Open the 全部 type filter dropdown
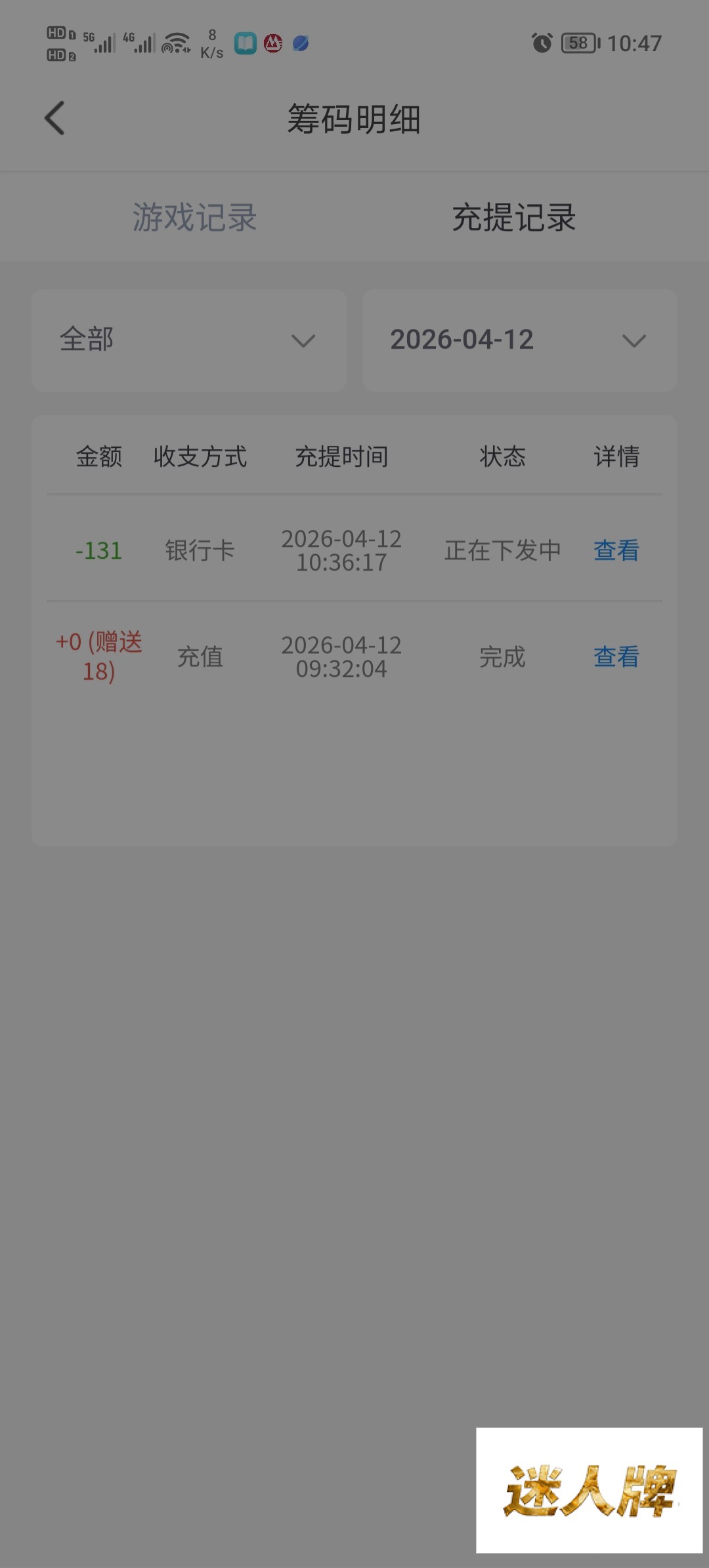 coord(189,340)
